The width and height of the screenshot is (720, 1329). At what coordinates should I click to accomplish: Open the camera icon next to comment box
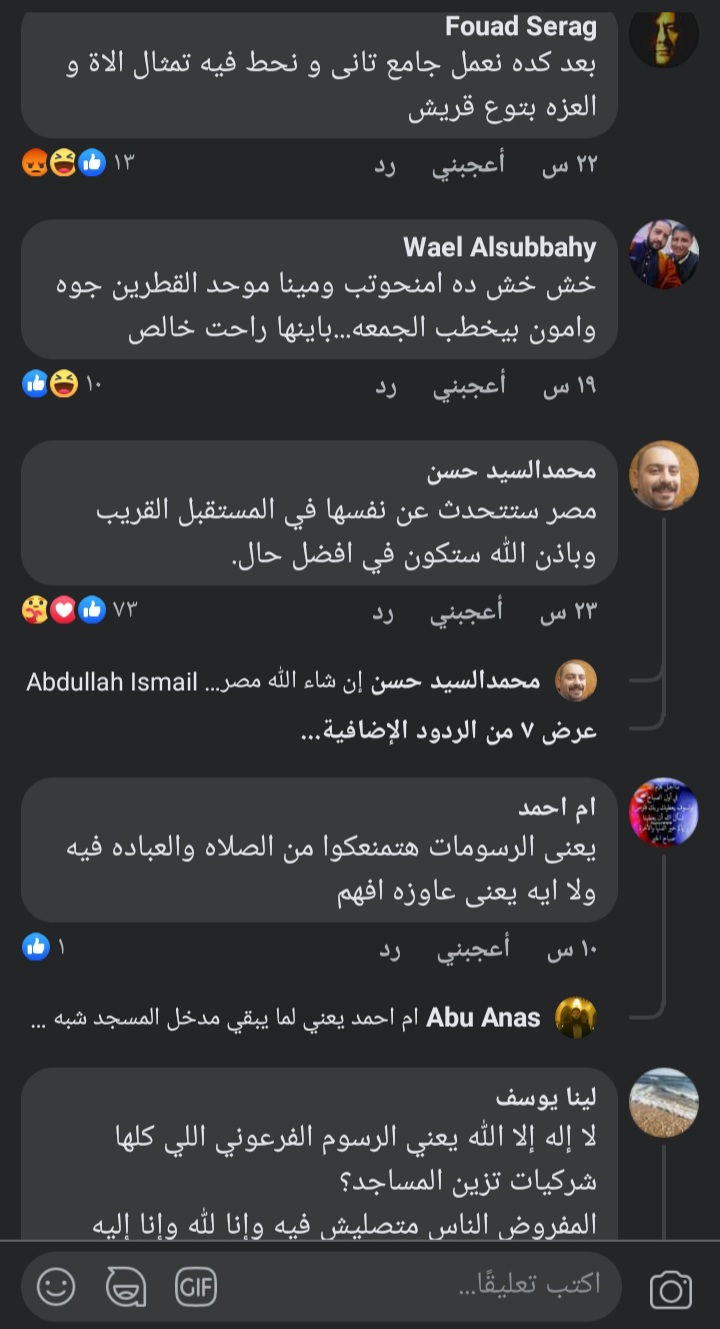coord(671,1287)
